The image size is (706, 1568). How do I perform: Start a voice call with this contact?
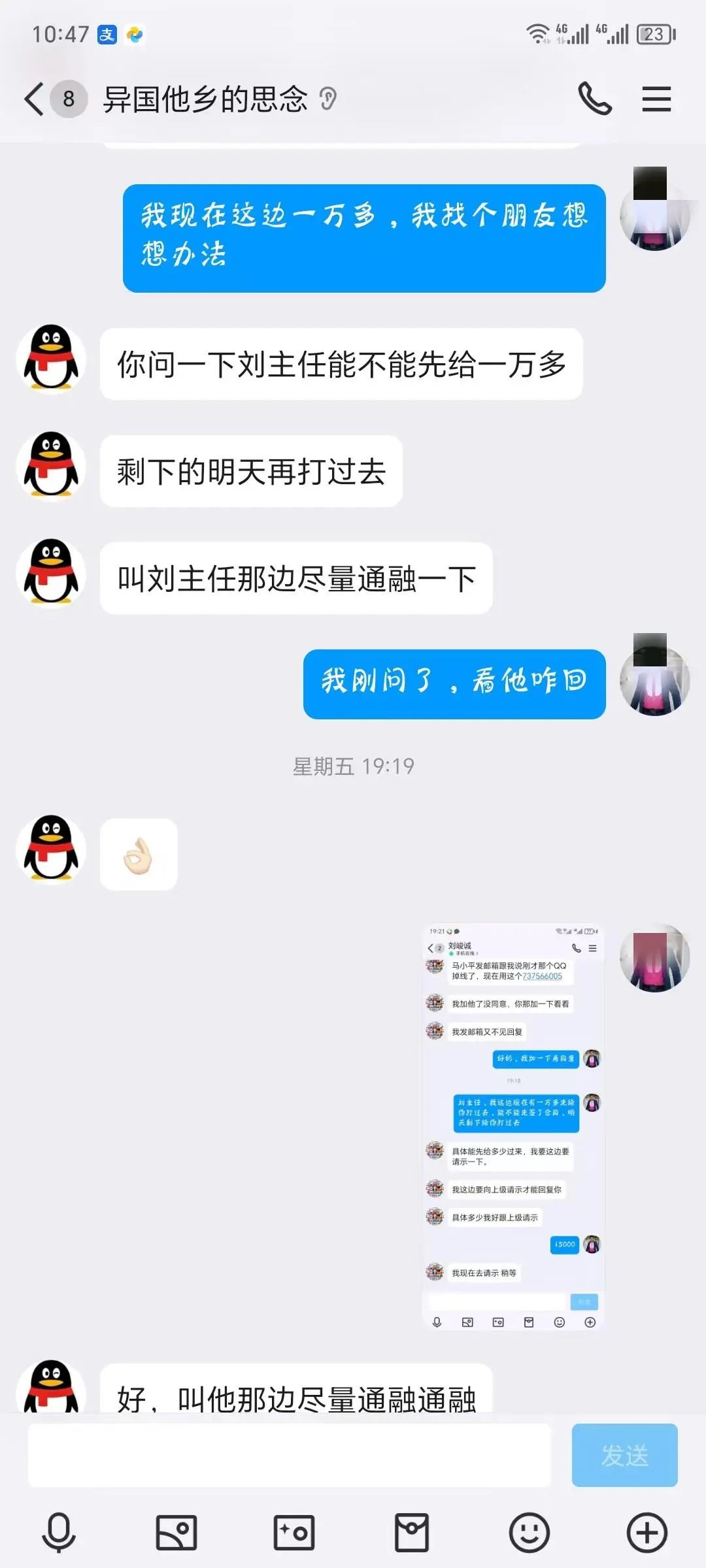[x=594, y=99]
